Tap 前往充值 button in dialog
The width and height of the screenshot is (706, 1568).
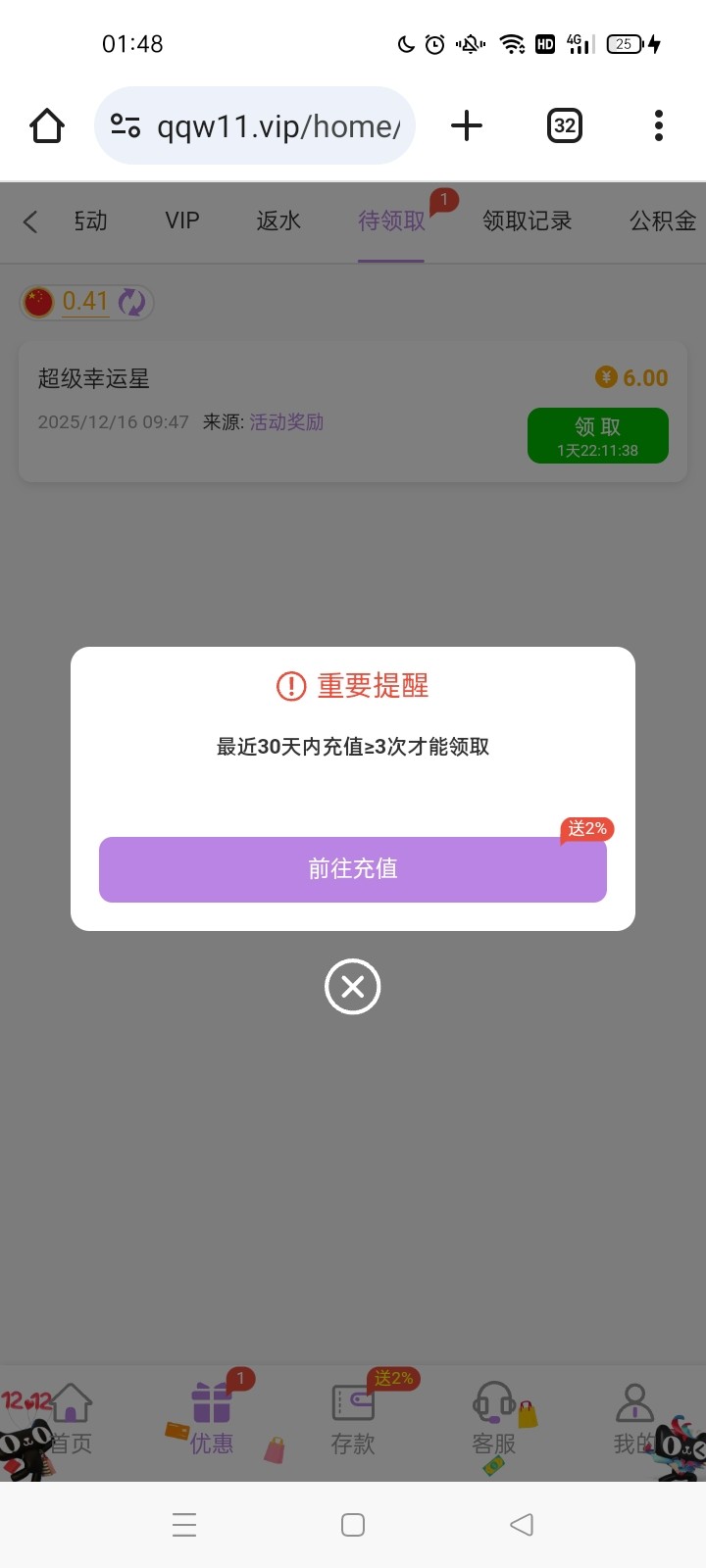(x=353, y=869)
